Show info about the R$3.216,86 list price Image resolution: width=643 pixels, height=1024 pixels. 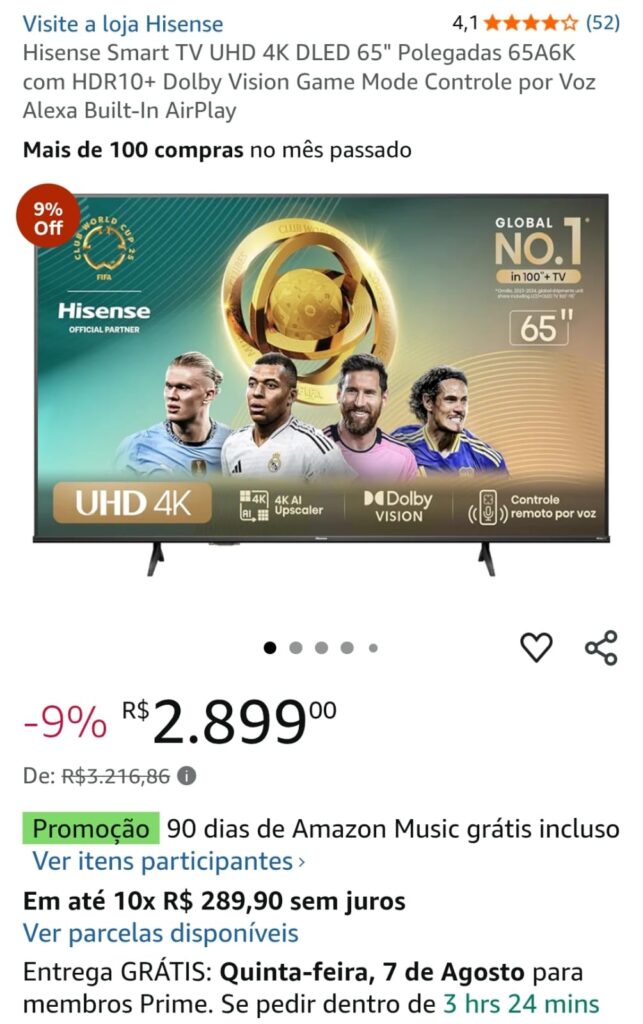click(x=187, y=776)
